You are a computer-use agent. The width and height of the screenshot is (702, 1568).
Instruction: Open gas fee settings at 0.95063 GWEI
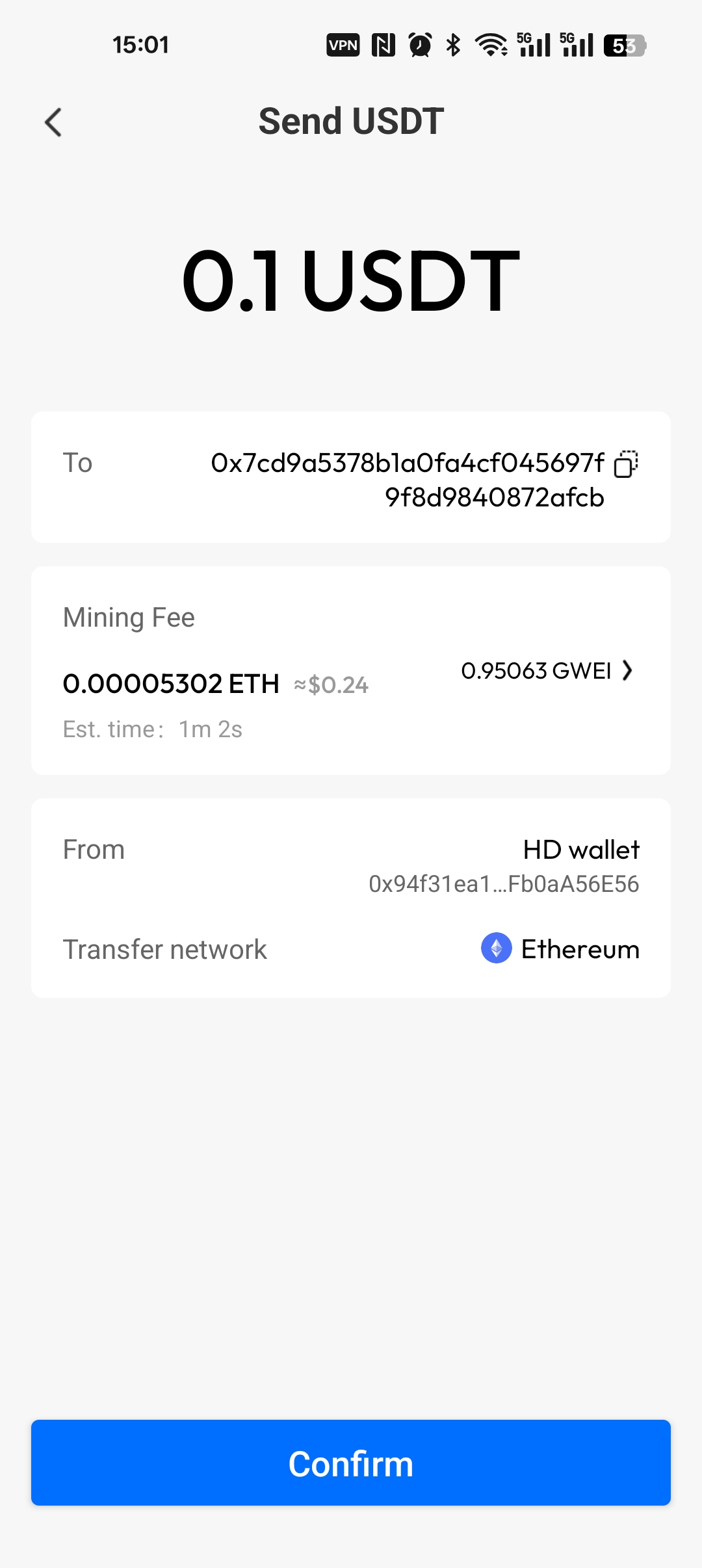[x=546, y=670]
